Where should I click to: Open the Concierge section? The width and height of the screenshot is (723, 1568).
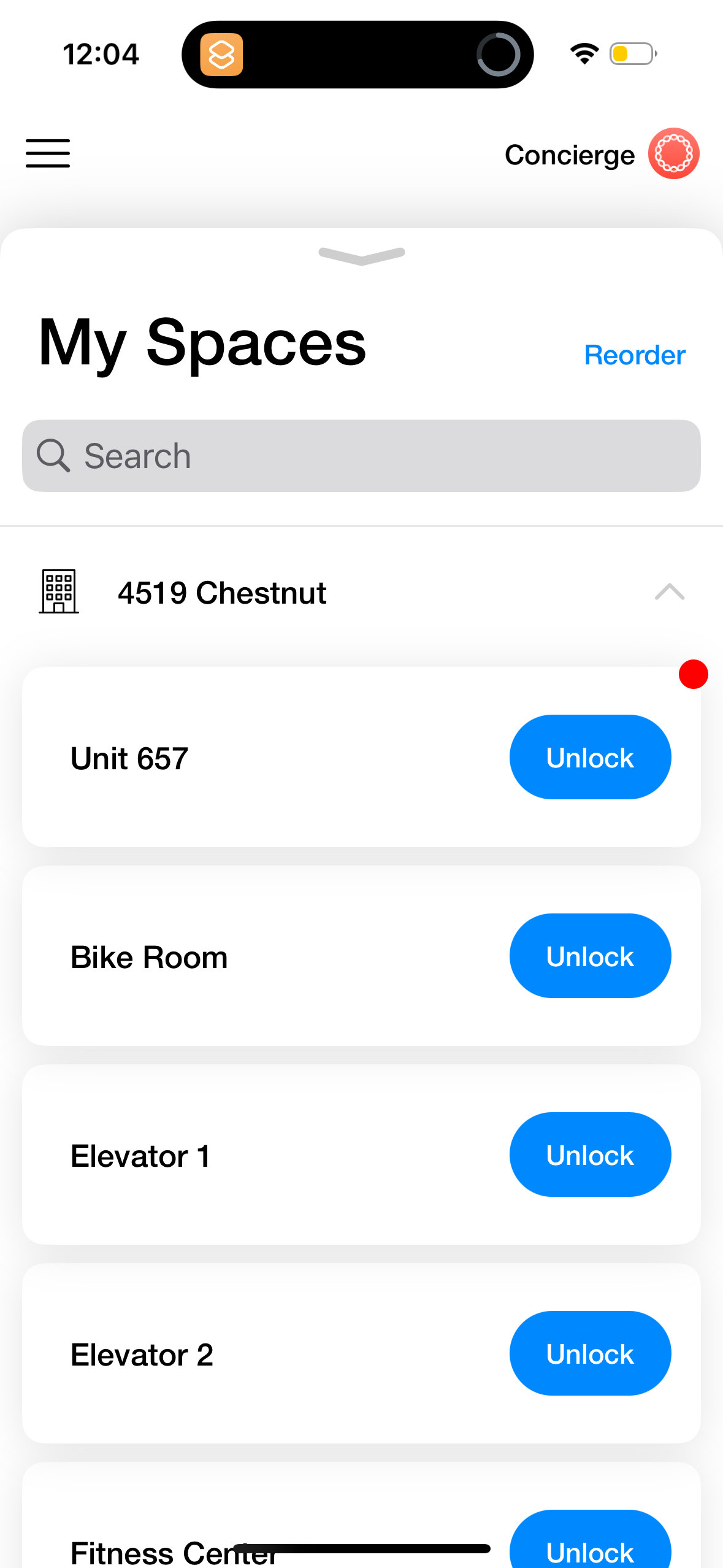pyautogui.click(x=569, y=153)
